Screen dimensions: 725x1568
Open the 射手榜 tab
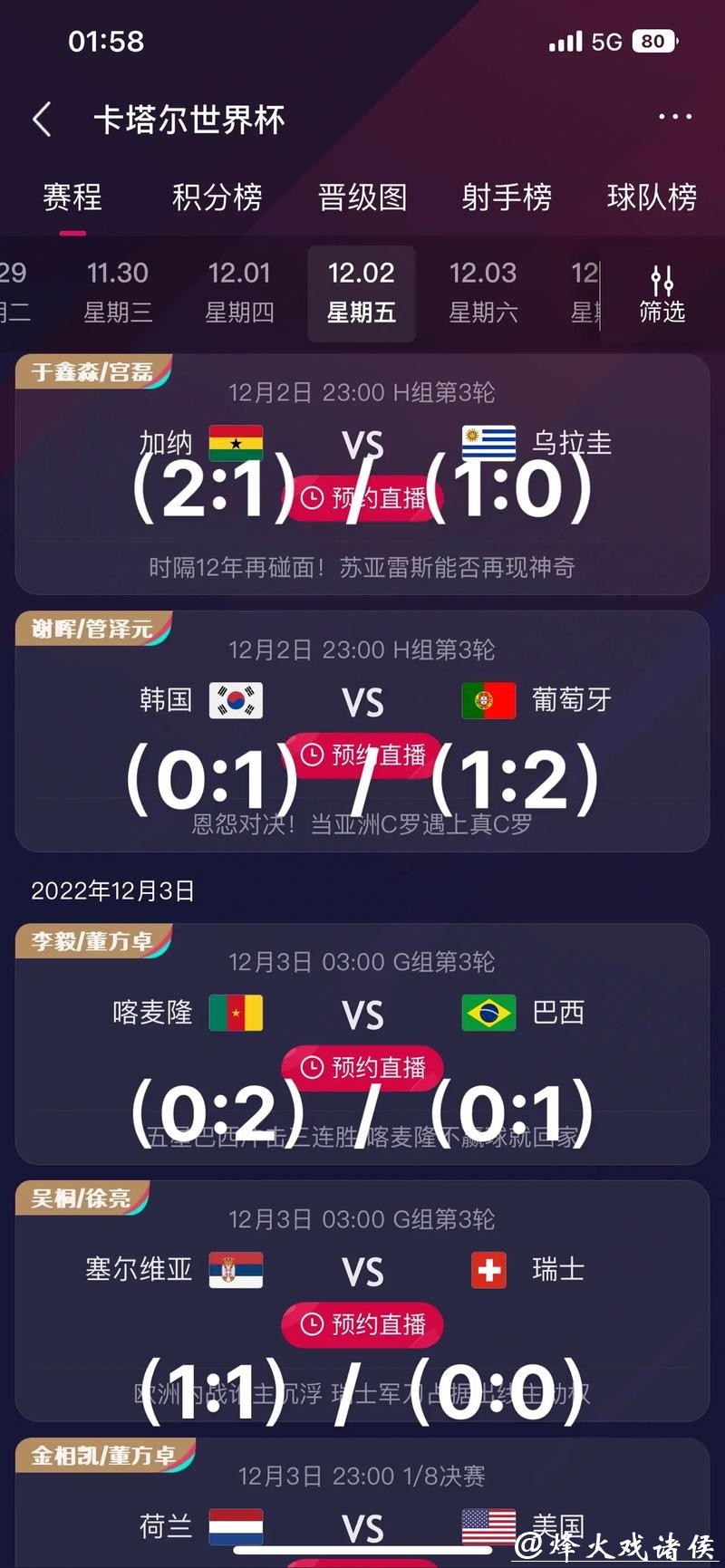pos(507,197)
